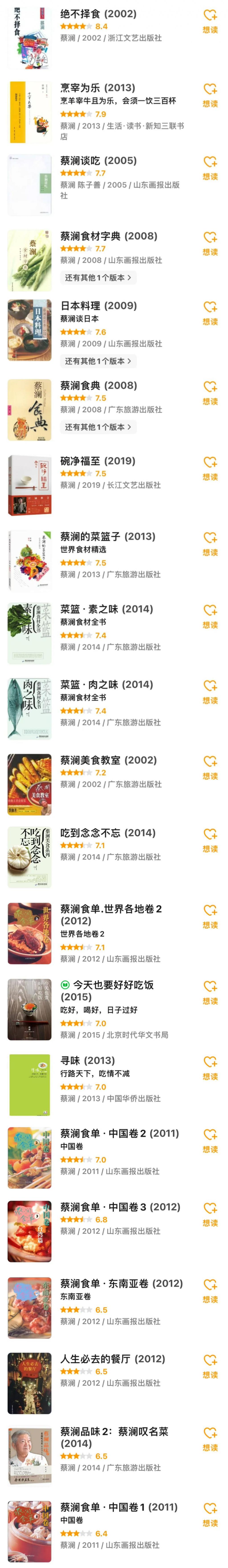Mark 蔡澜食单 · 中国卷 3 as want to read

(210, 1214)
